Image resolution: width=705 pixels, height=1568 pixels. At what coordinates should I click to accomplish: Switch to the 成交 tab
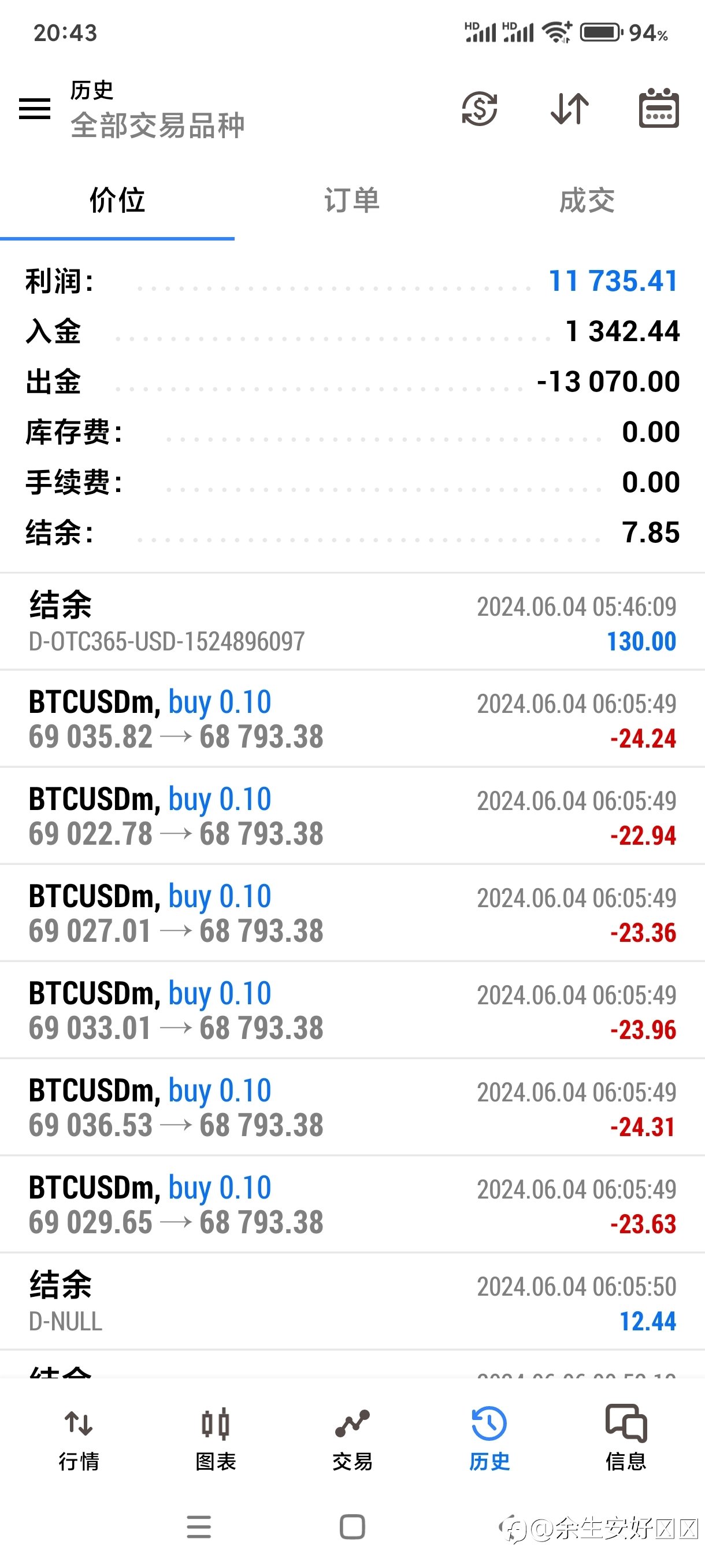tap(587, 200)
